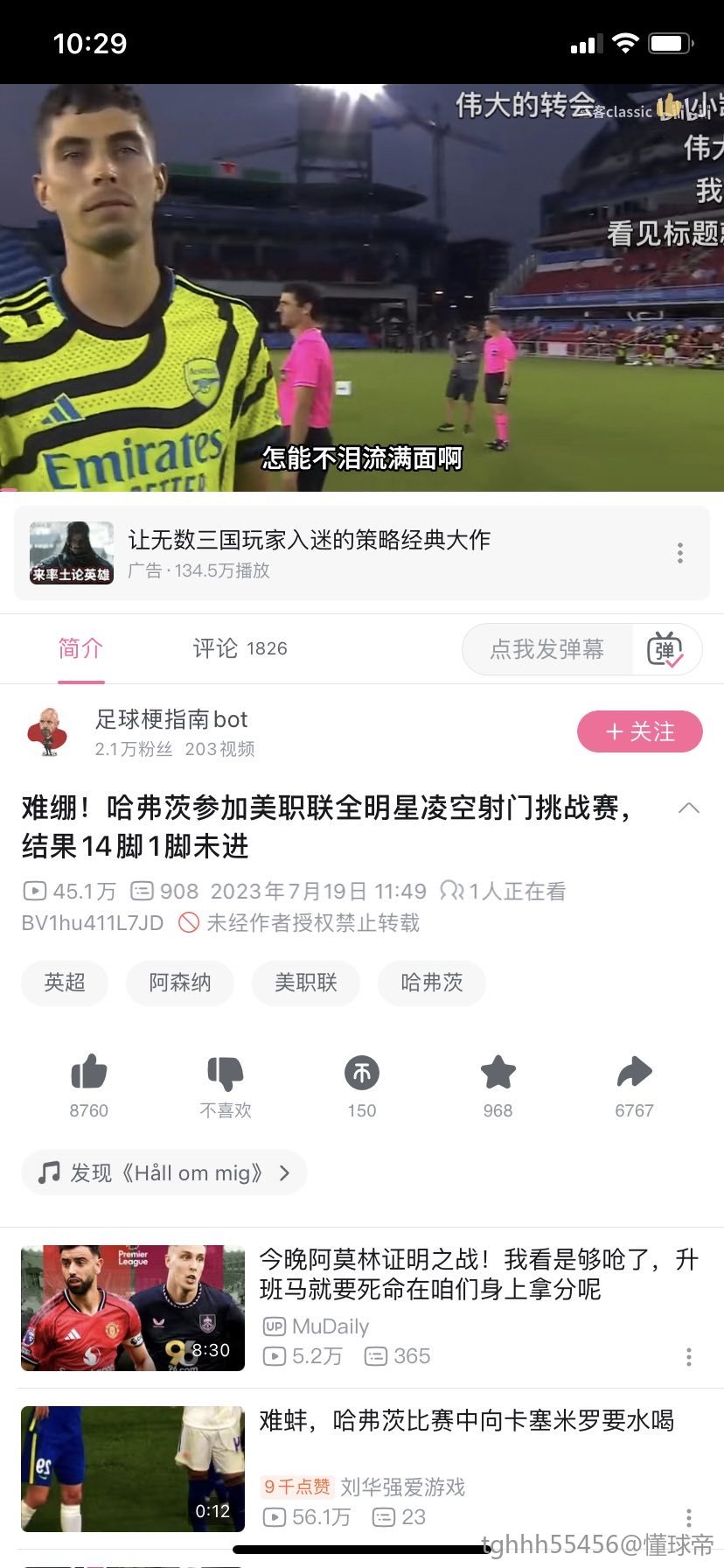Open the 美职联 tag chip
This screenshot has width=724, height=1568.
[306, 983]
